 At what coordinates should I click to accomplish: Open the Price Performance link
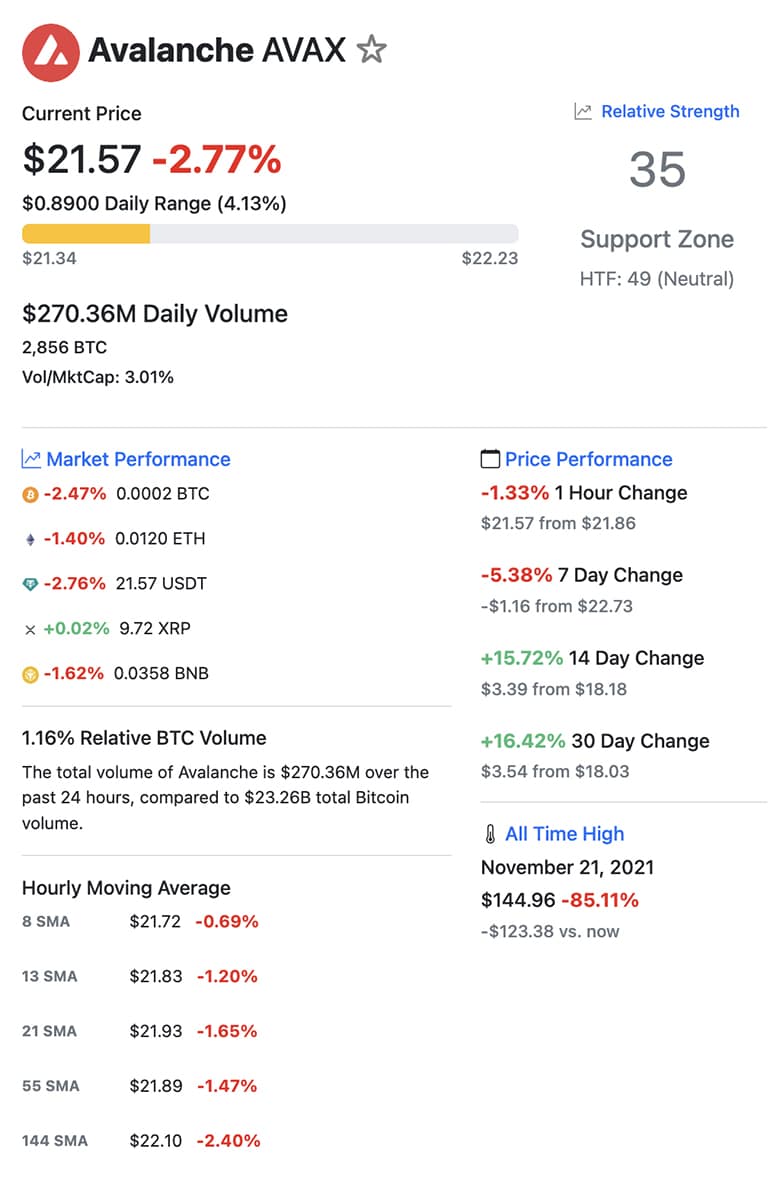tap(589, 459)
